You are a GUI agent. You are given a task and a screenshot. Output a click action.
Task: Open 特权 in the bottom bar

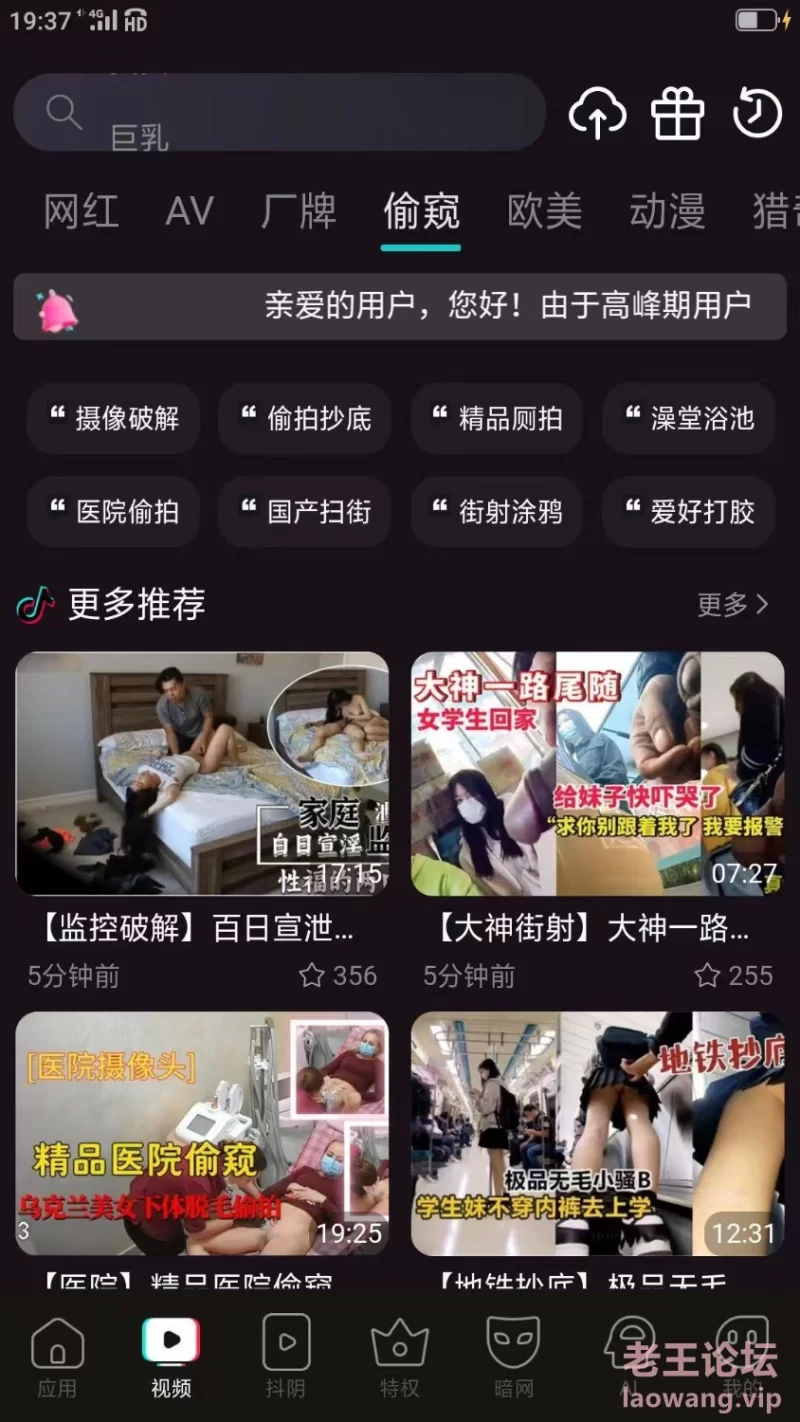pos(400,1358)
